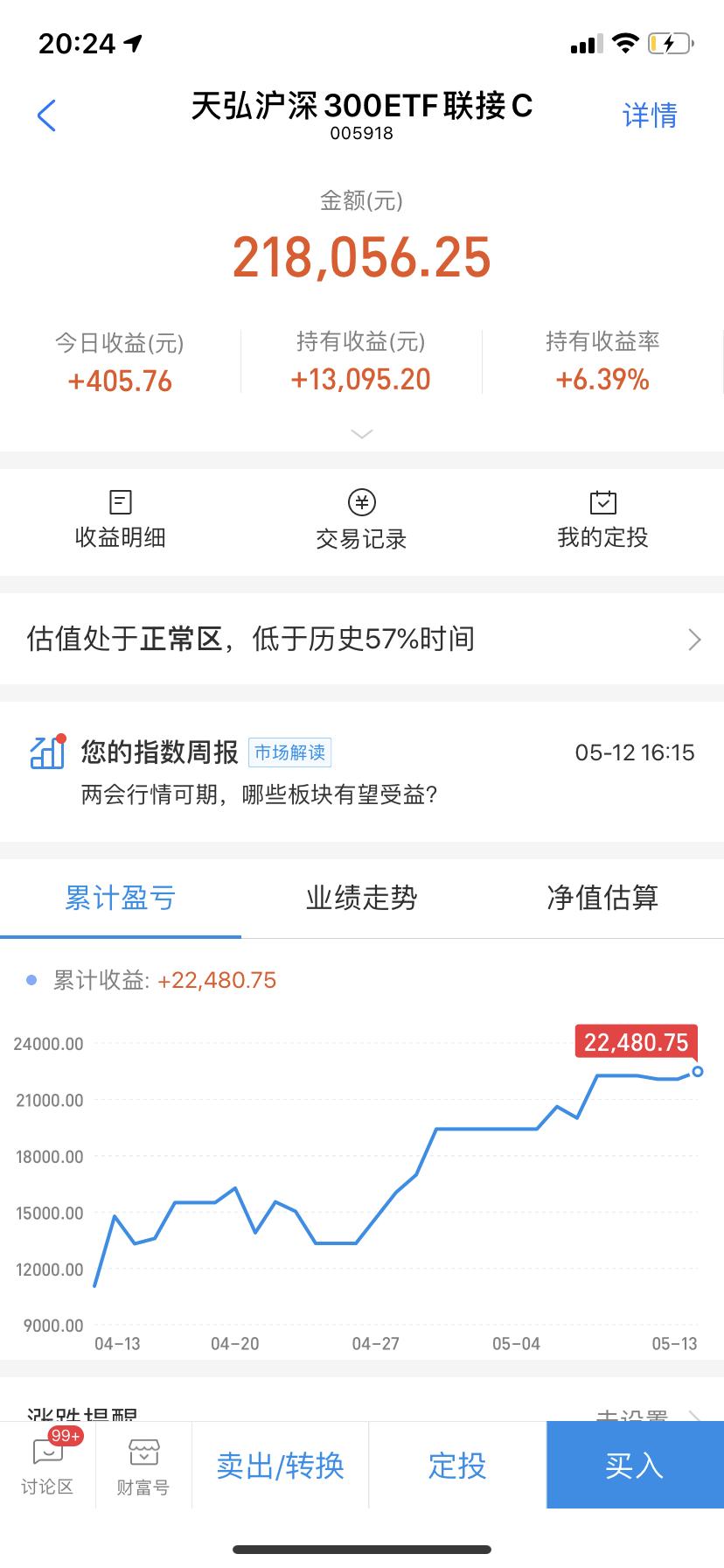The height and width of the screenshot is (1568, 724).
Task: Tap 卖出/转换 to sell or convert
Action: pyautogui.click(x=281, y=1465)
